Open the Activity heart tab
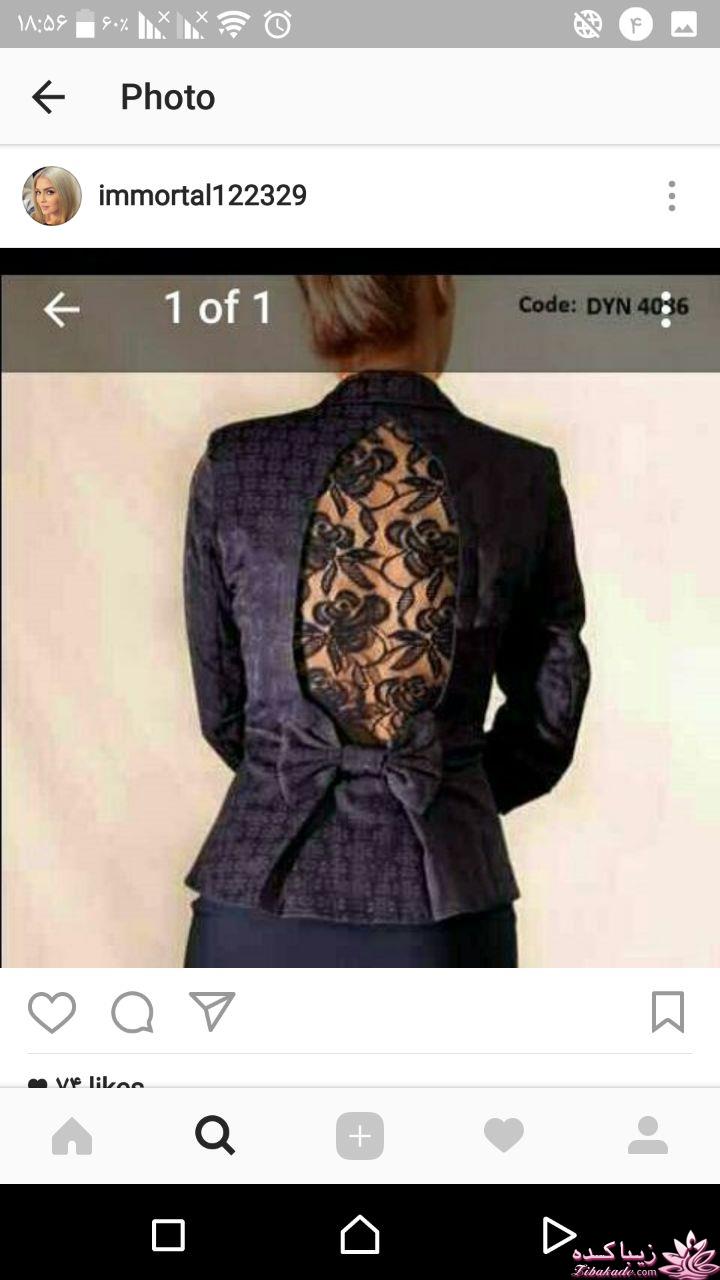The width and height of the screenshot is (720, 1280). tap(503, 1136)
